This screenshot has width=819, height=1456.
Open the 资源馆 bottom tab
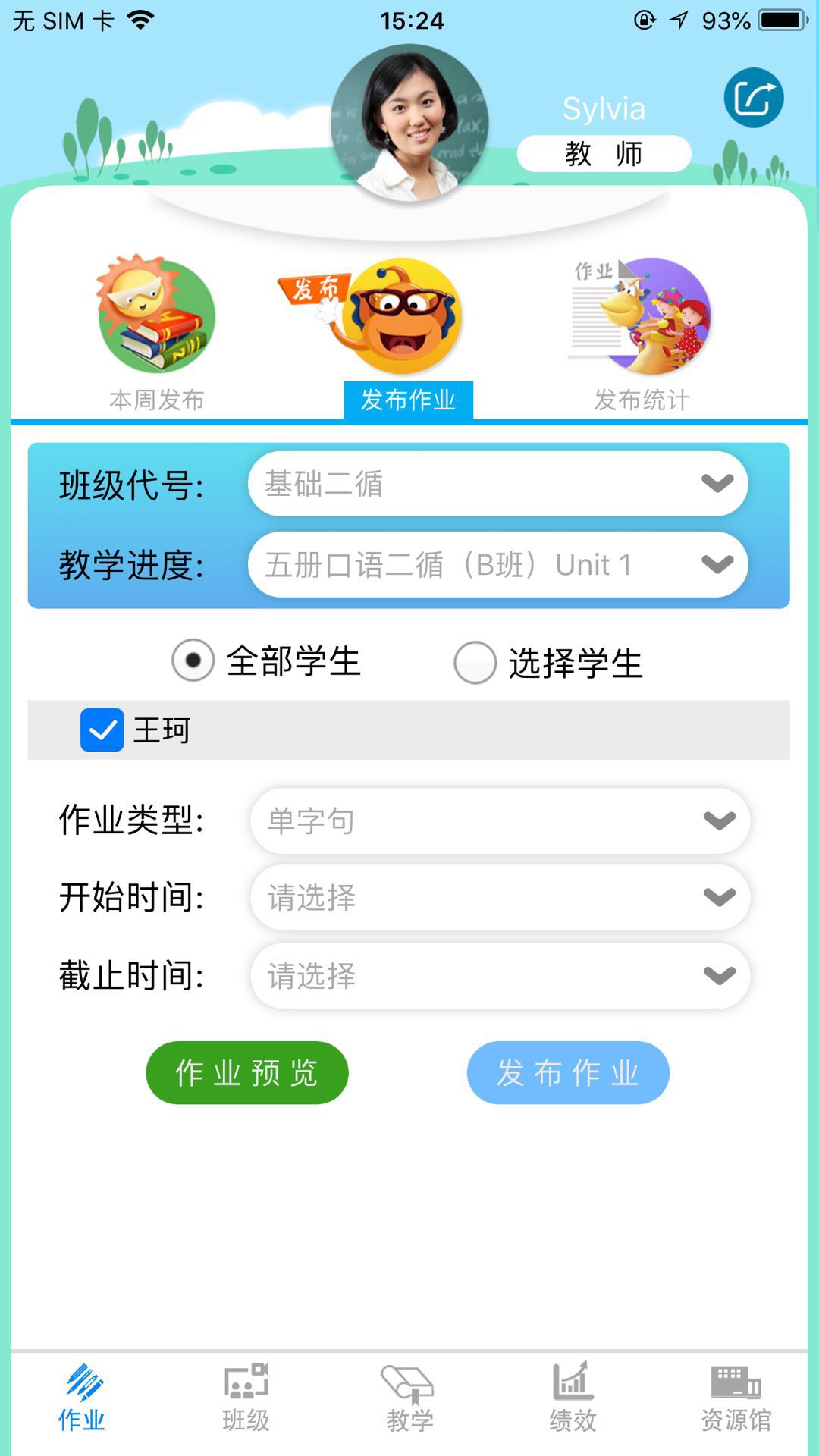(736, 1398)
